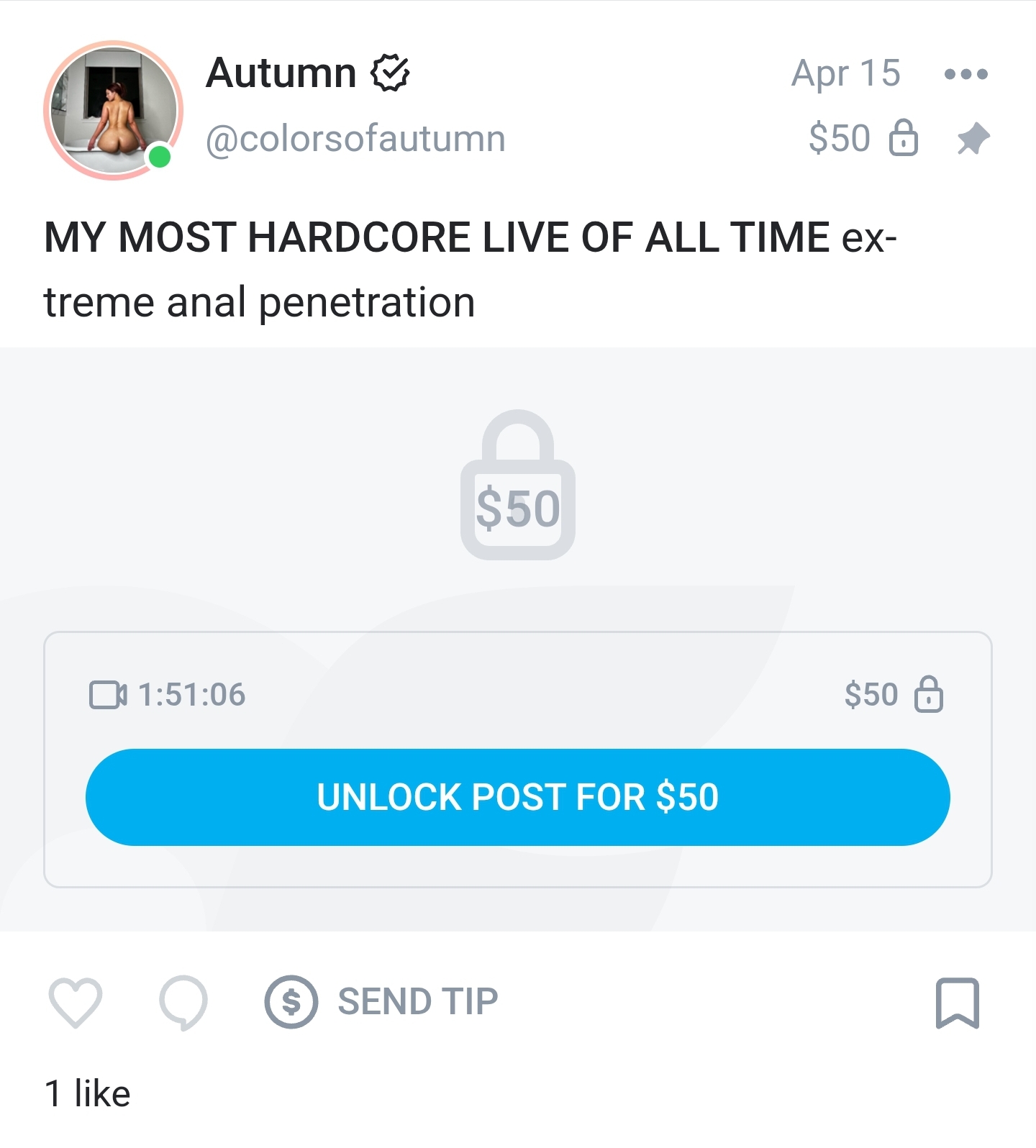
Task: Open Autumn's profile picture
Action: [113, 110]
